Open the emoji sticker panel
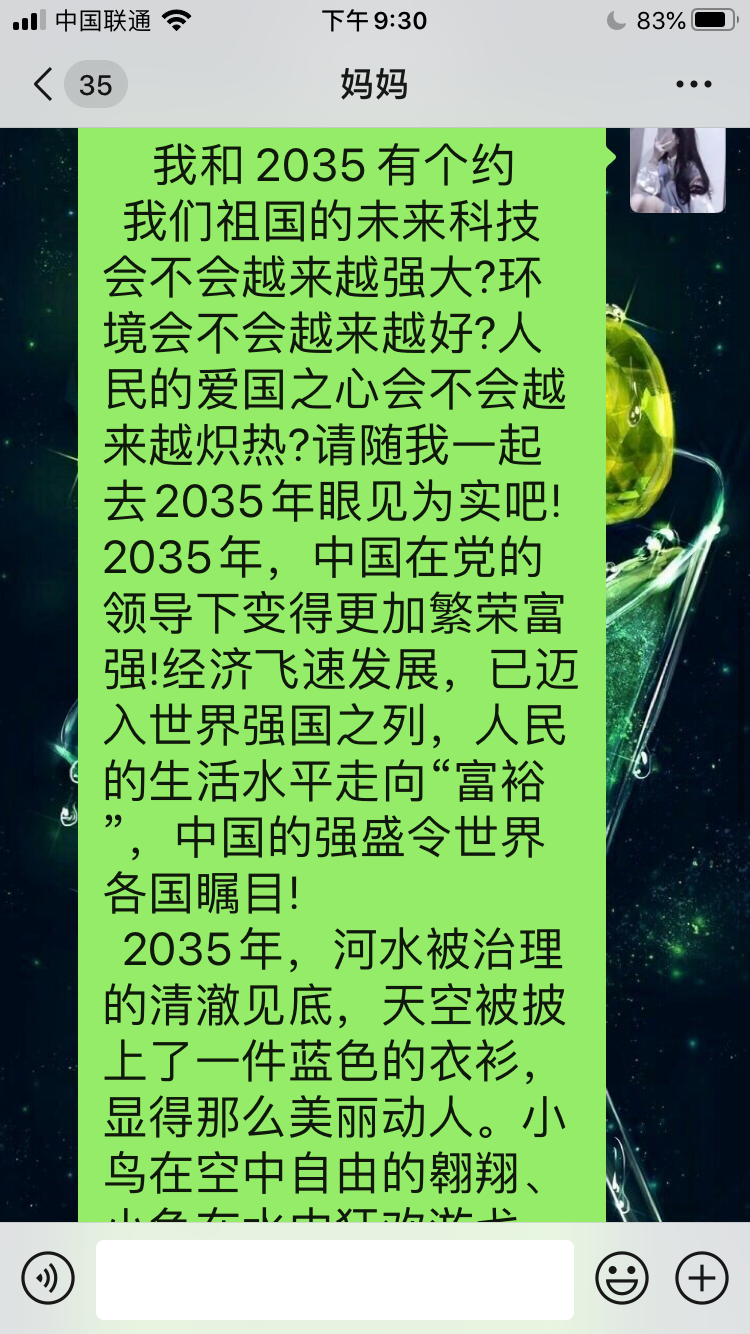Screen dimensions: 750x1334 622,1278
